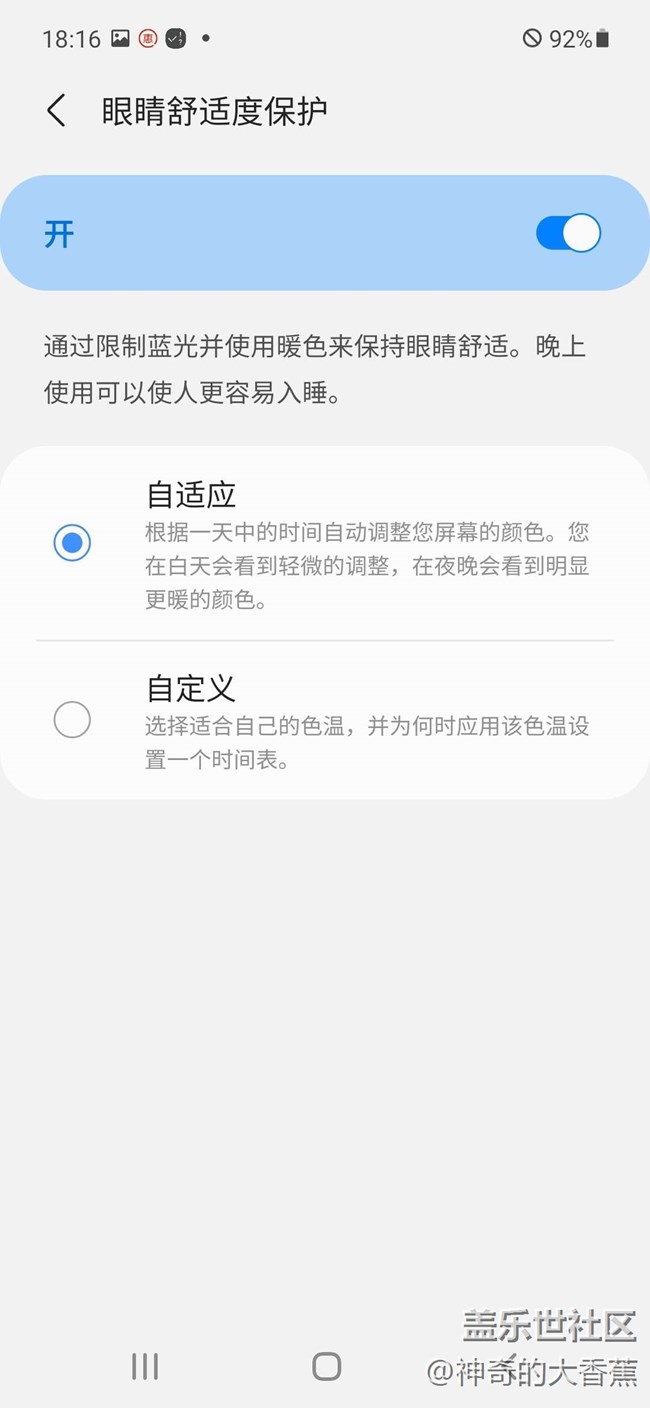The height and width of the screenshot is (1408, 650).
Task: Select the 自适应 option
Action: 72,543
